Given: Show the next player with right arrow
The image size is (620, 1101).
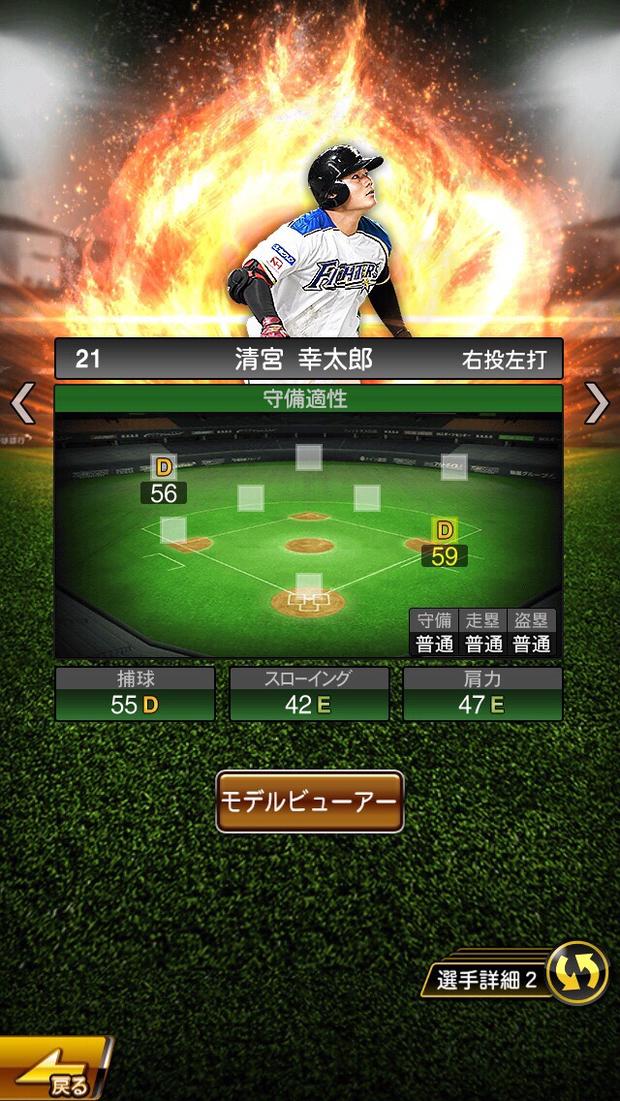Looking at the screenshot, I should [597, 404].
